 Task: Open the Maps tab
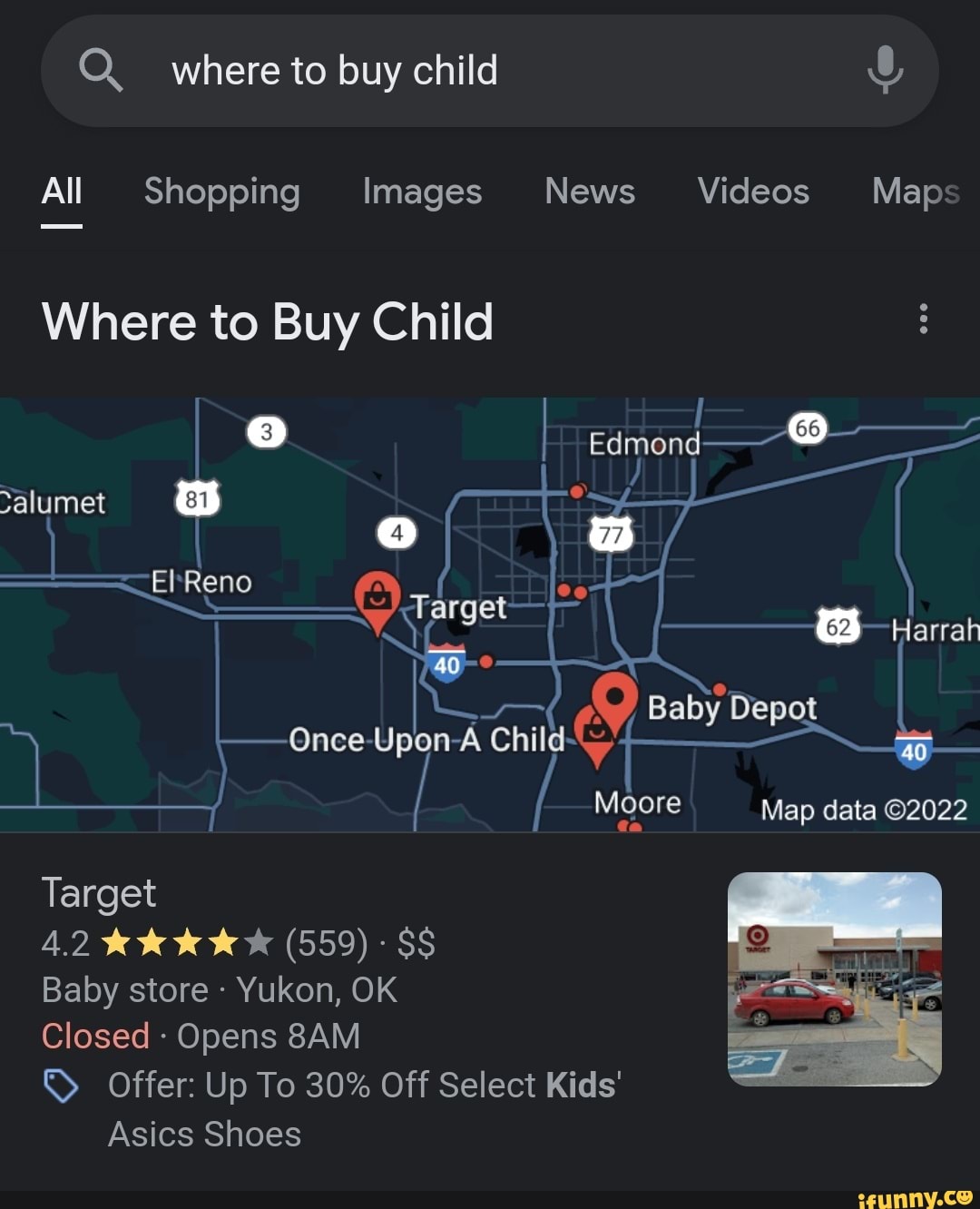tap(915, 192)
